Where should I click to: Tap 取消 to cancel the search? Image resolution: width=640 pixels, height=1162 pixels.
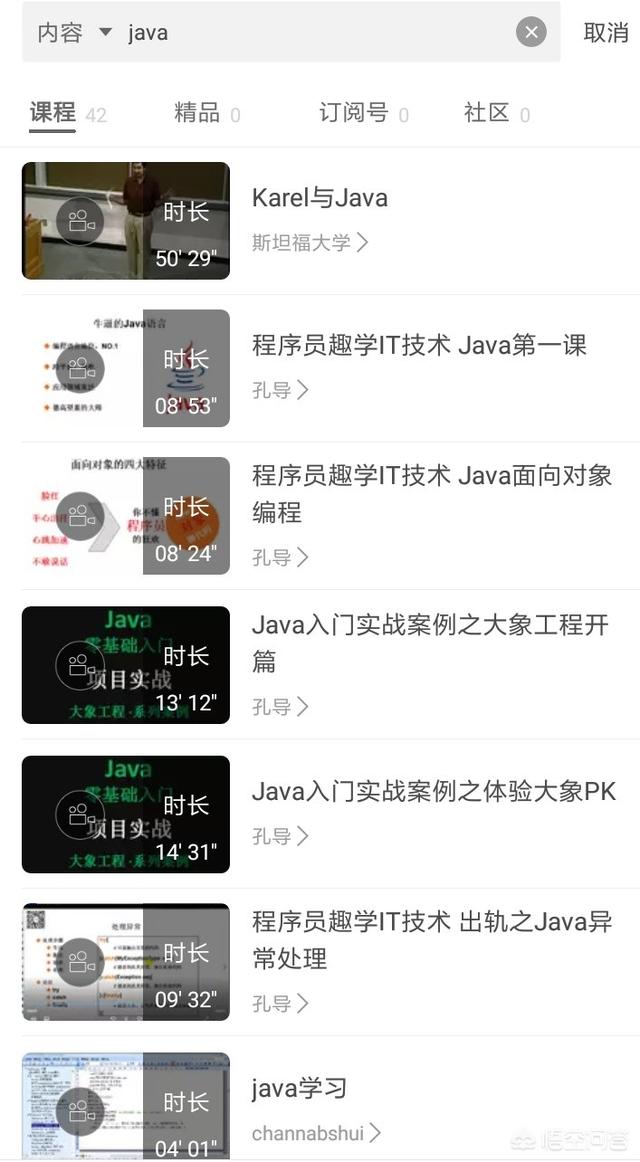coord(606,33)
